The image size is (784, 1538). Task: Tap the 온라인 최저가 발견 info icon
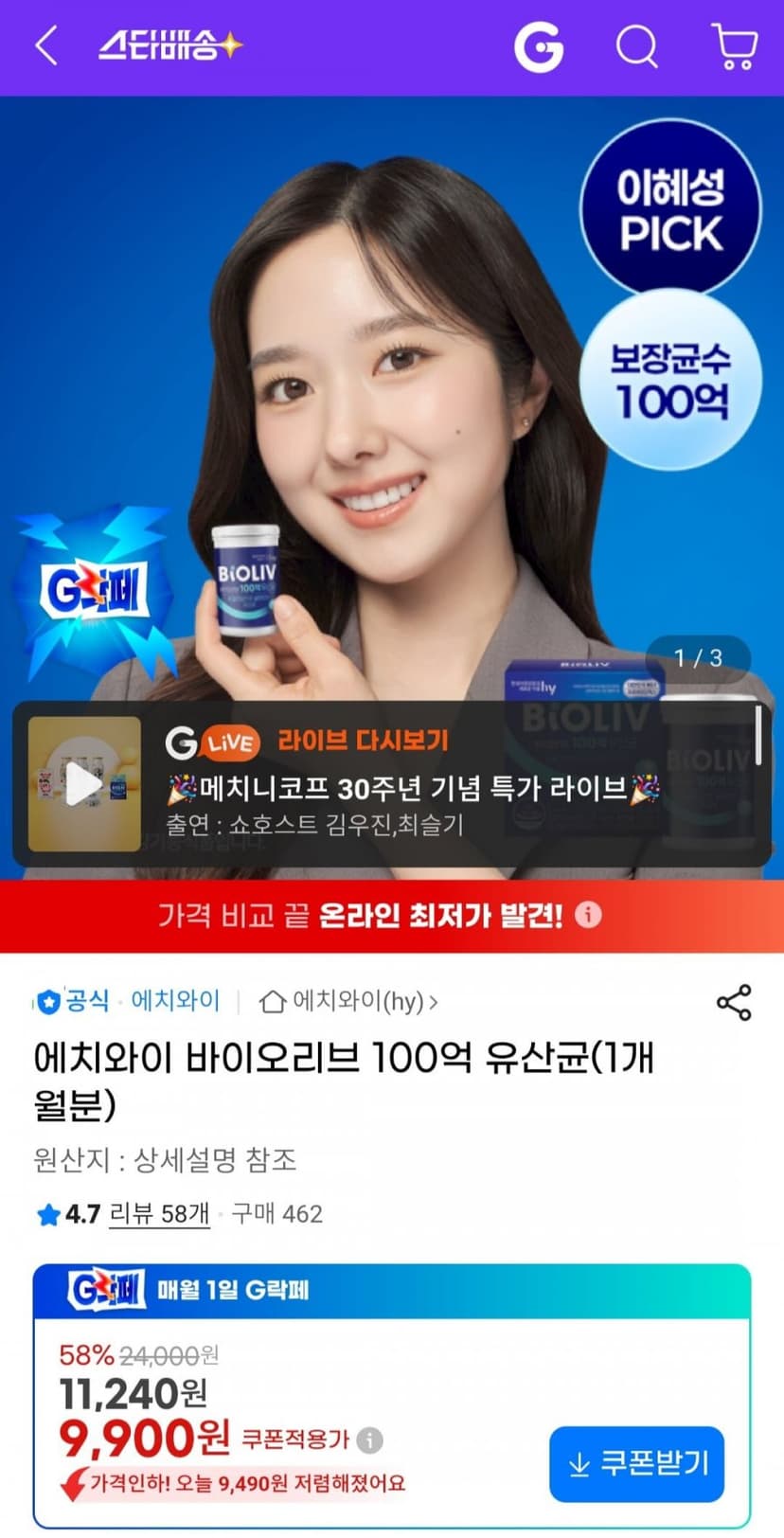[x=588, y=915]
